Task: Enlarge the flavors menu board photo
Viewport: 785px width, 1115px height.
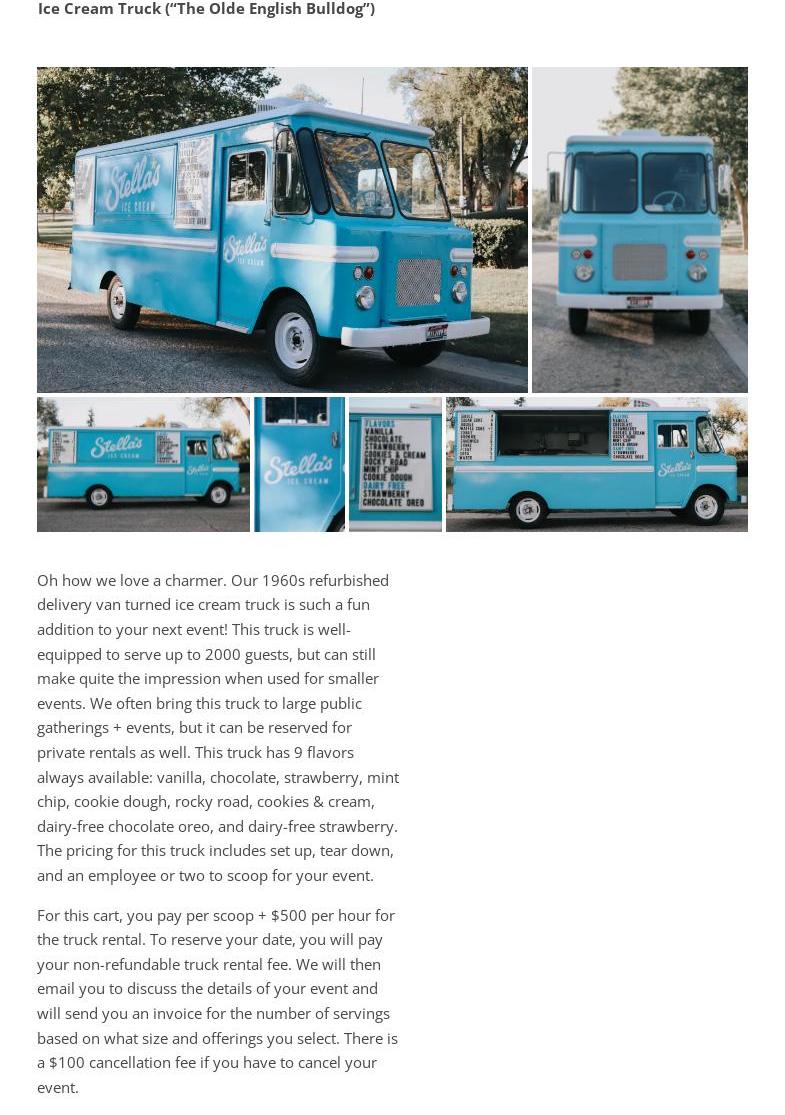Action: click(x=395, y=464)
